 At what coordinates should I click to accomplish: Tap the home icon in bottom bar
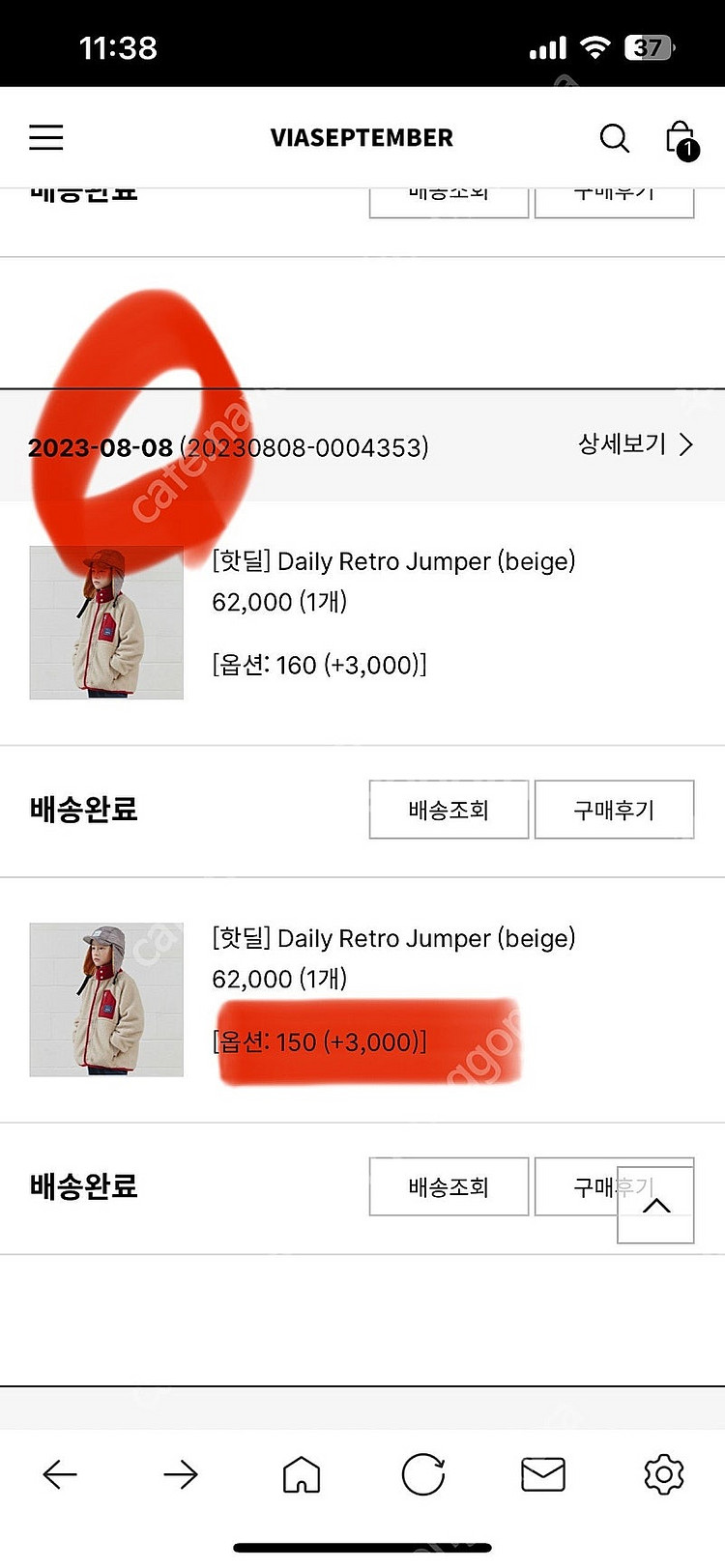(302, 1474)
